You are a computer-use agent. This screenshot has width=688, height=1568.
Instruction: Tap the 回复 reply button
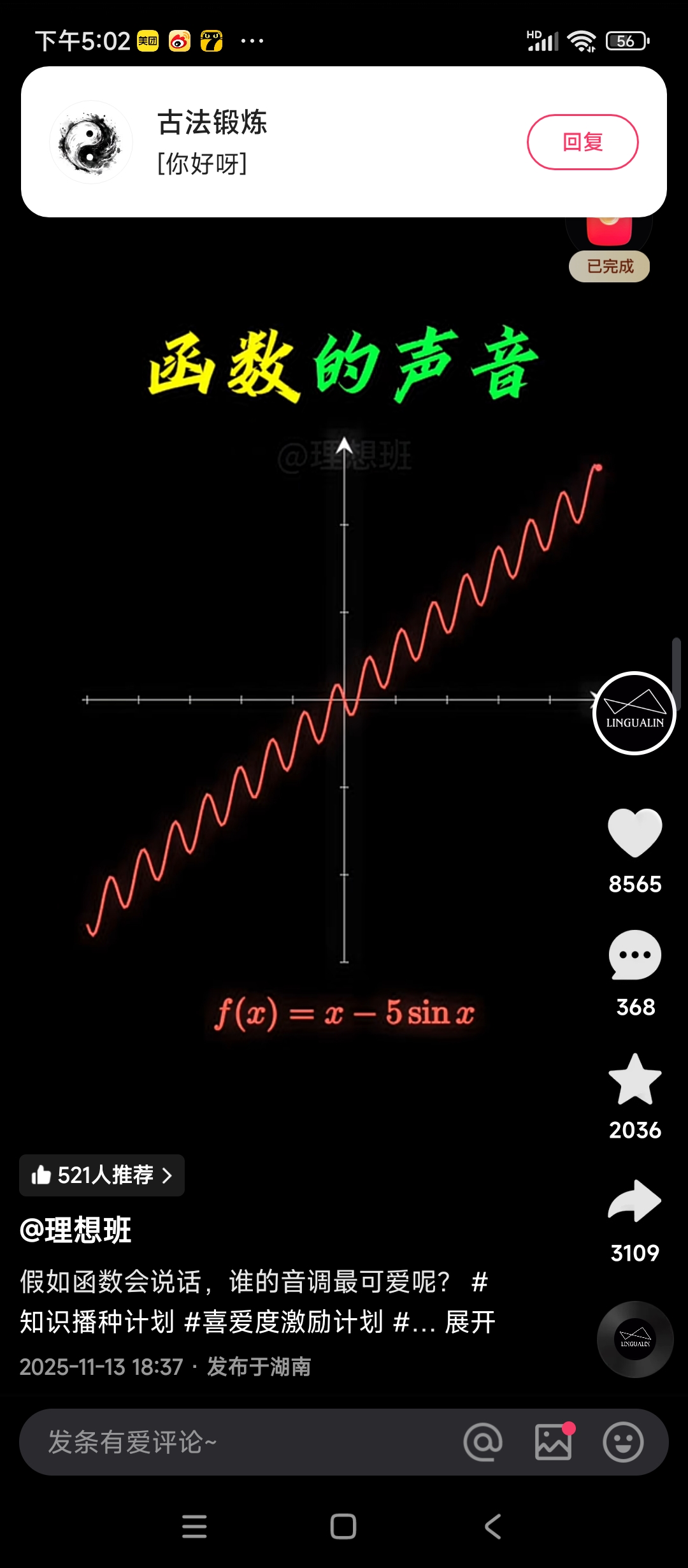coord(582,142)
